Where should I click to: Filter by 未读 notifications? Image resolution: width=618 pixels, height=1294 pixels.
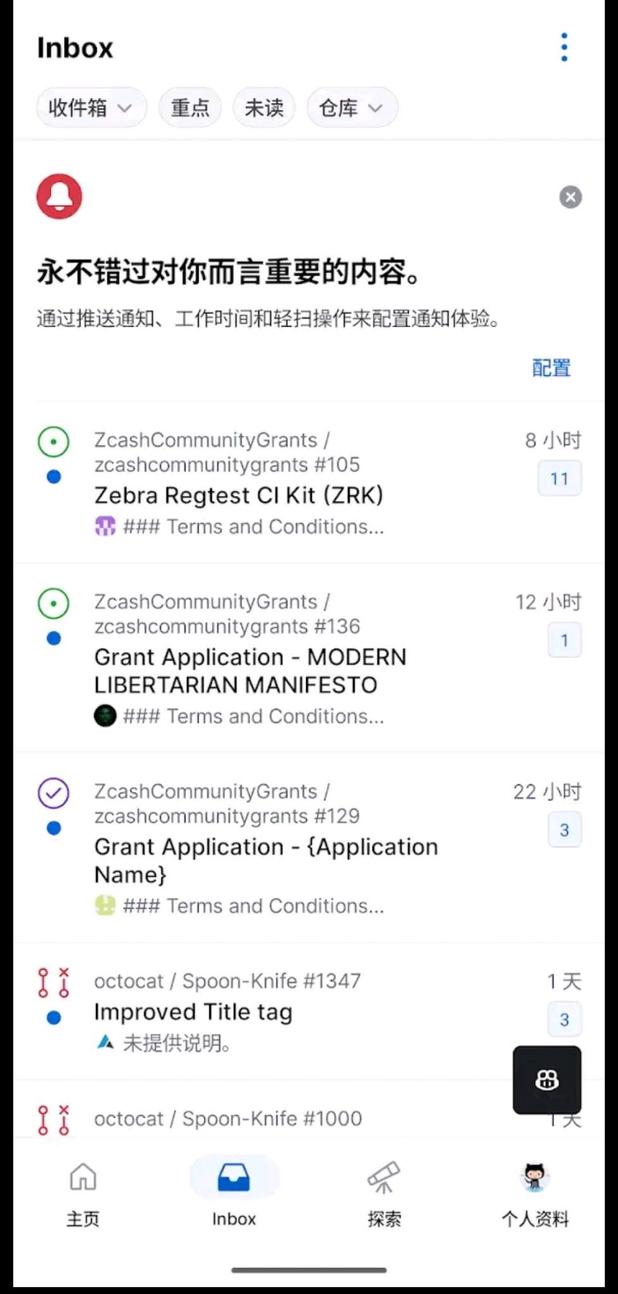pyautogui.click(x=264, y=108)
